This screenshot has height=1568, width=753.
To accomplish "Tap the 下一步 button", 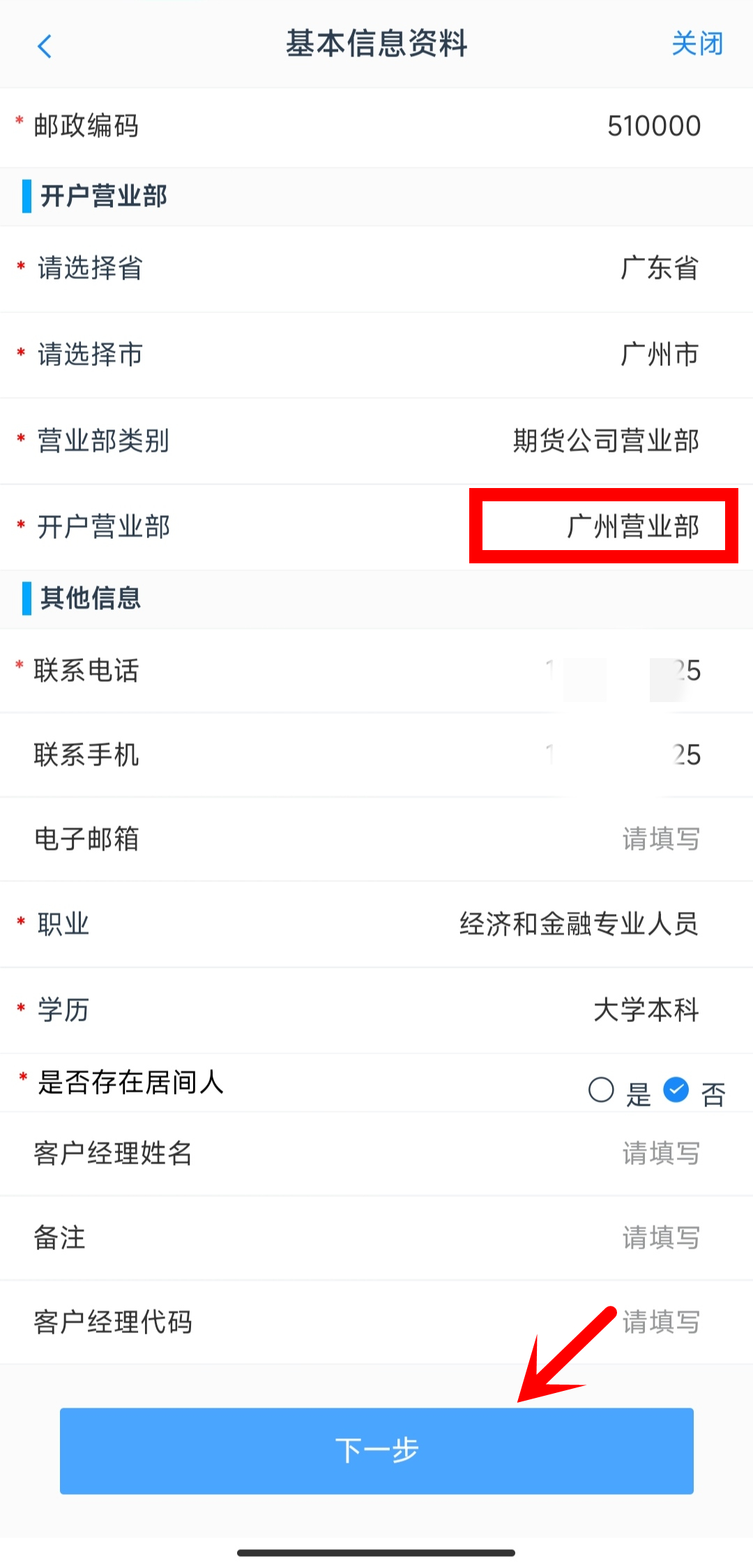I will [x=376, y=1451].
